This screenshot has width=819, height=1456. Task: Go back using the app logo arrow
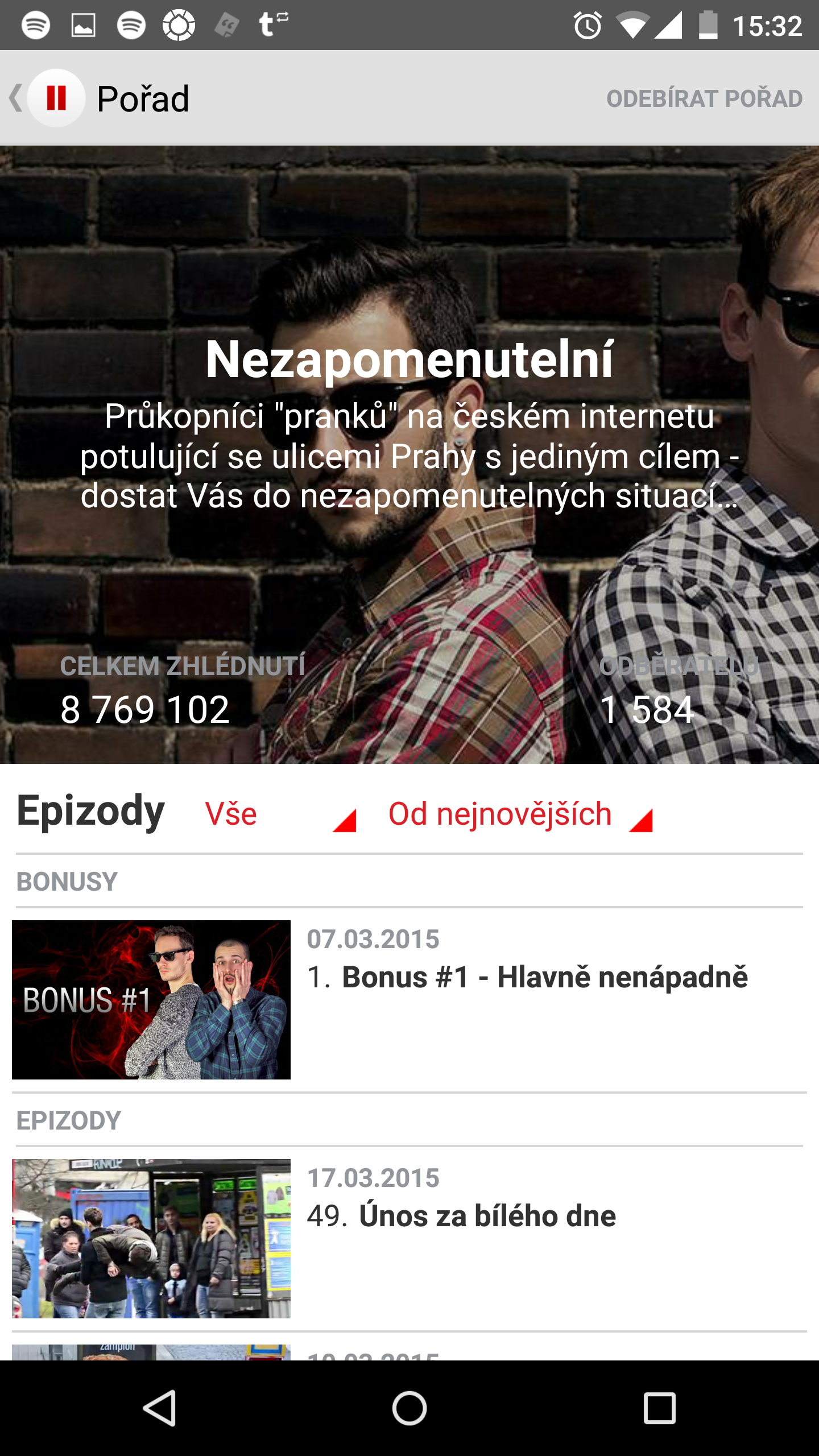[45, 98]
